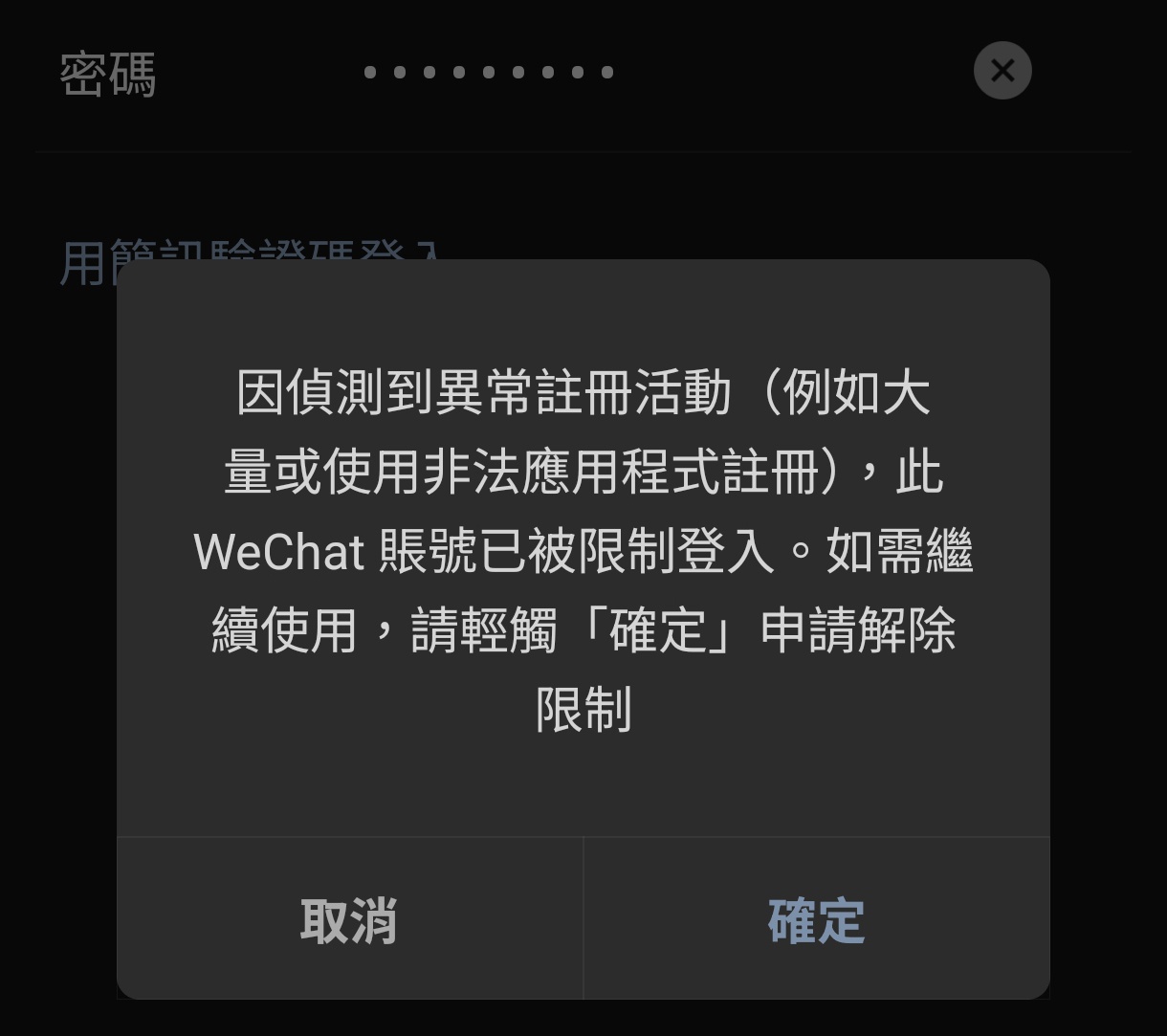The width and height of the screenshot is (1167, 1036).
Task: Tap 確定 to request restriction removal
Action: (x=816, y=920)
